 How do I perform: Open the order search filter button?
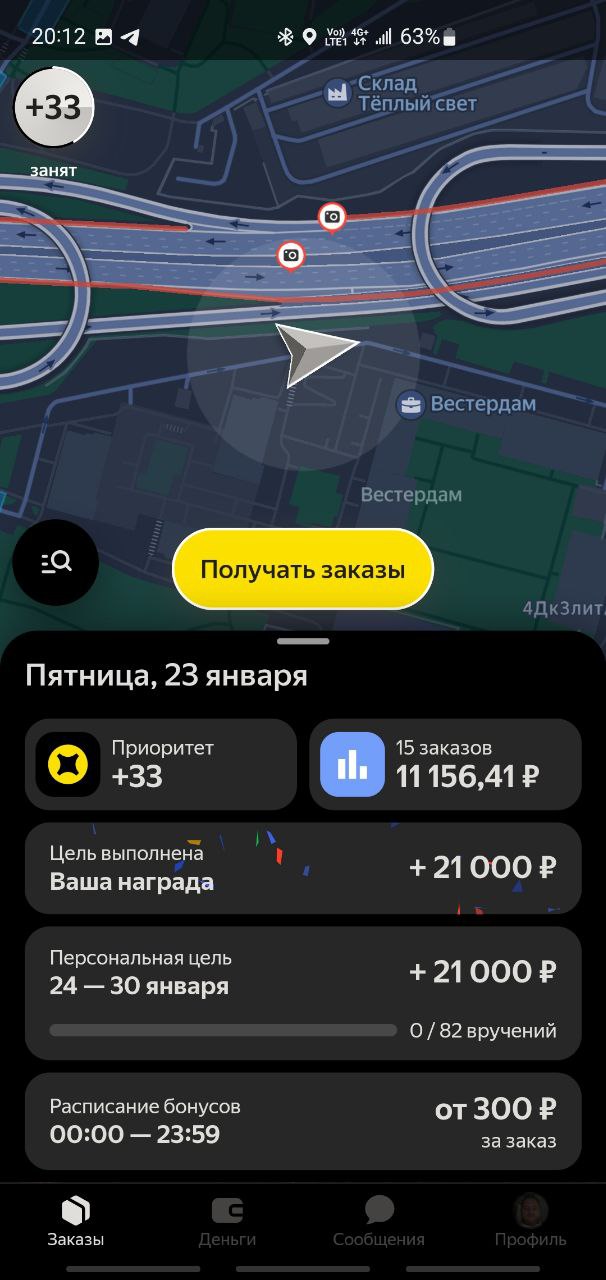(x=56, y=563)
